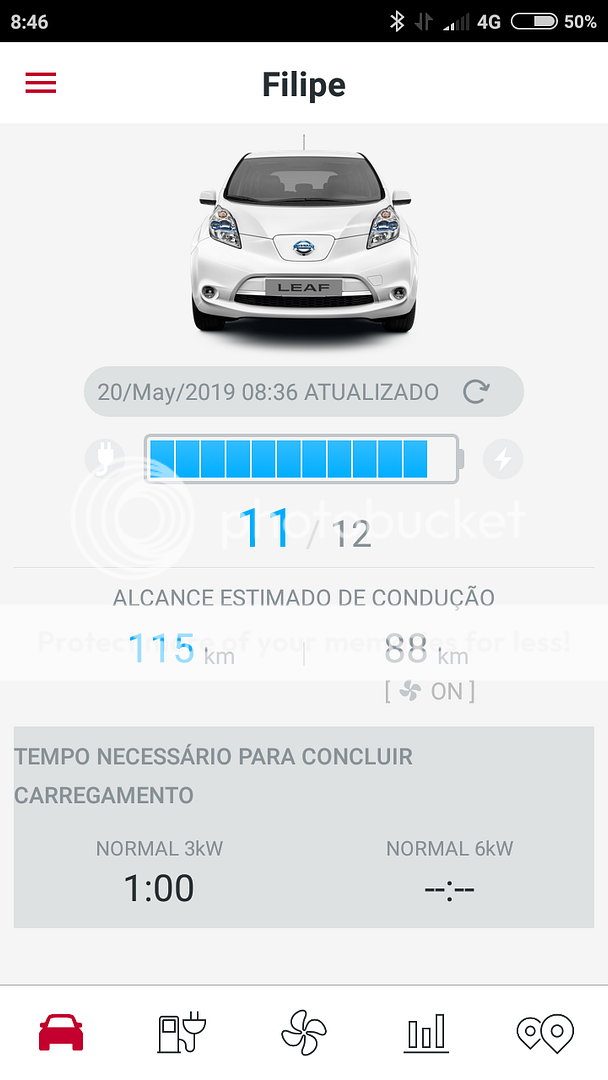This screenshot has width=608, height=1080.
Task: Refresh the battery status update
Action: pyautogui.click(x=476, y=392)
